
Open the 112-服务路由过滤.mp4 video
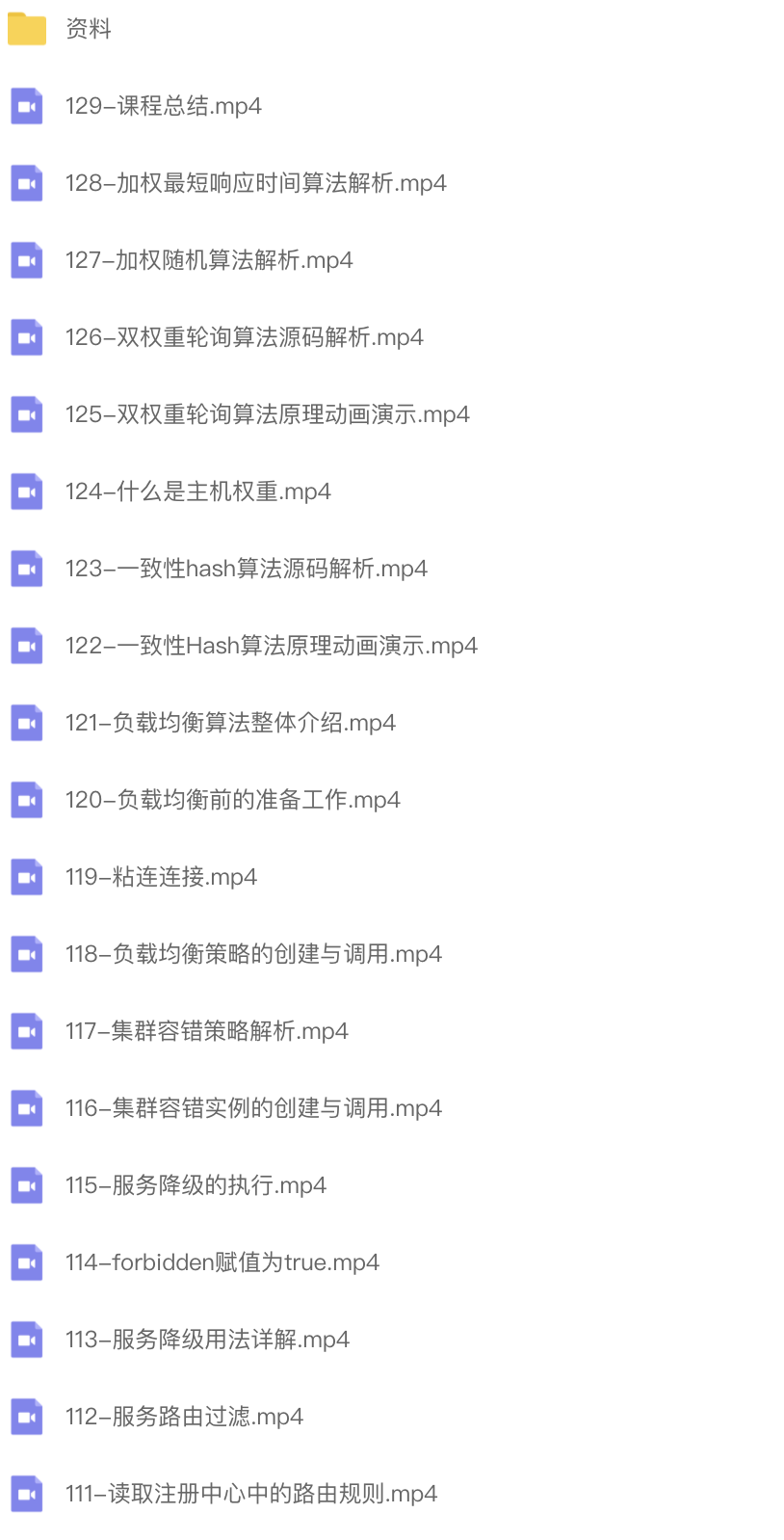point(184,1417)
